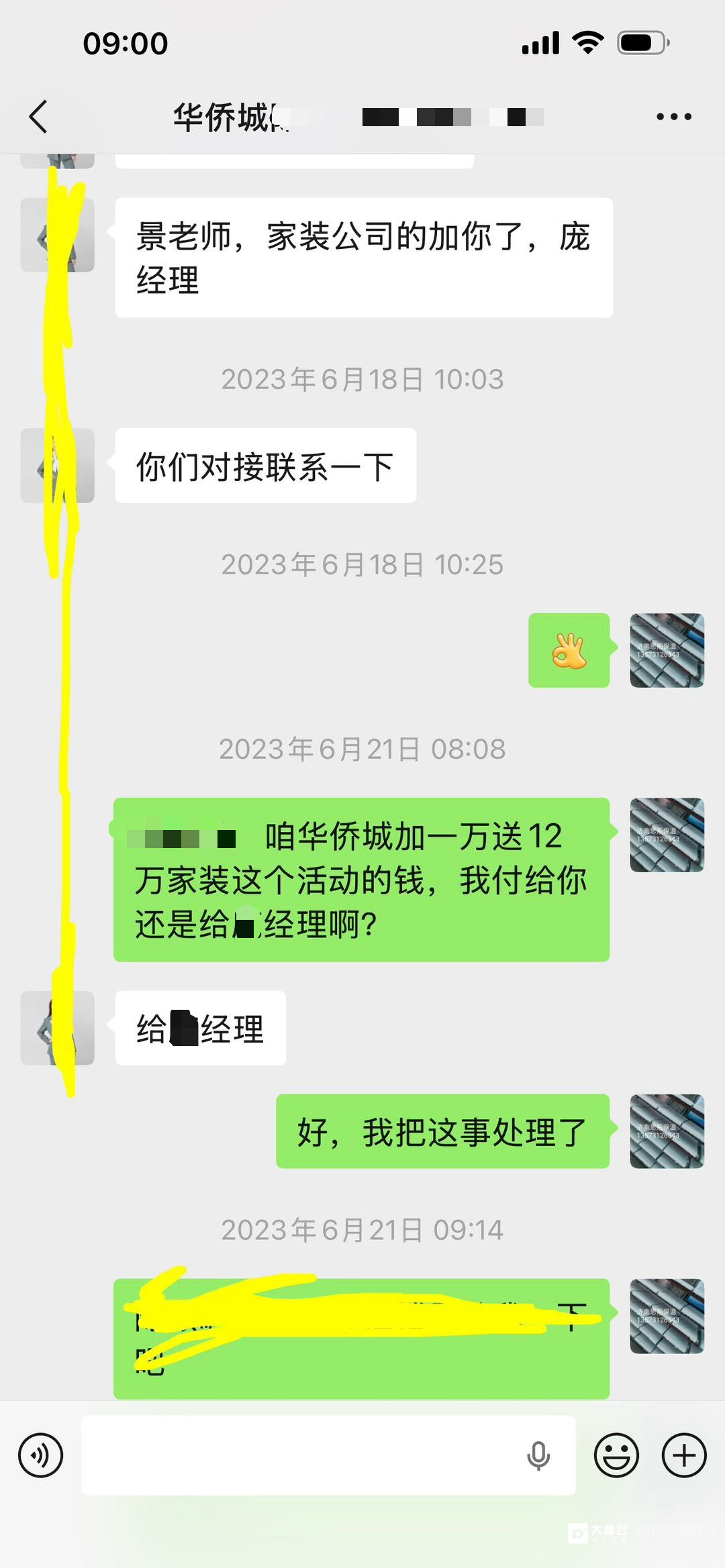The width and height of the screenshot is (725, 1568).
Task: Switch to voice message input
Action: [41, 1455]
